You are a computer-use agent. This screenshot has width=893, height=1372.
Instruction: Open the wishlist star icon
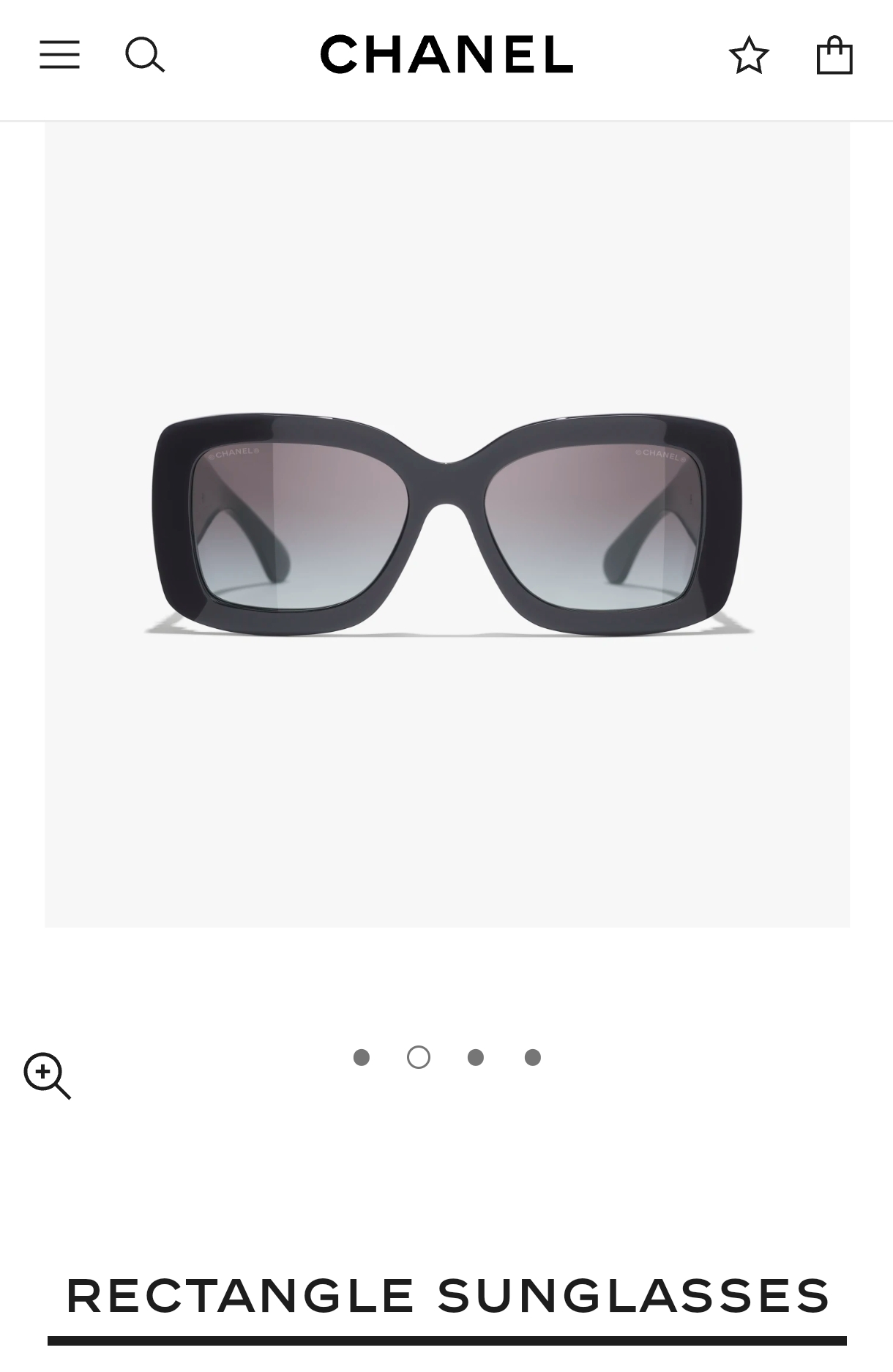coord(749,56)
